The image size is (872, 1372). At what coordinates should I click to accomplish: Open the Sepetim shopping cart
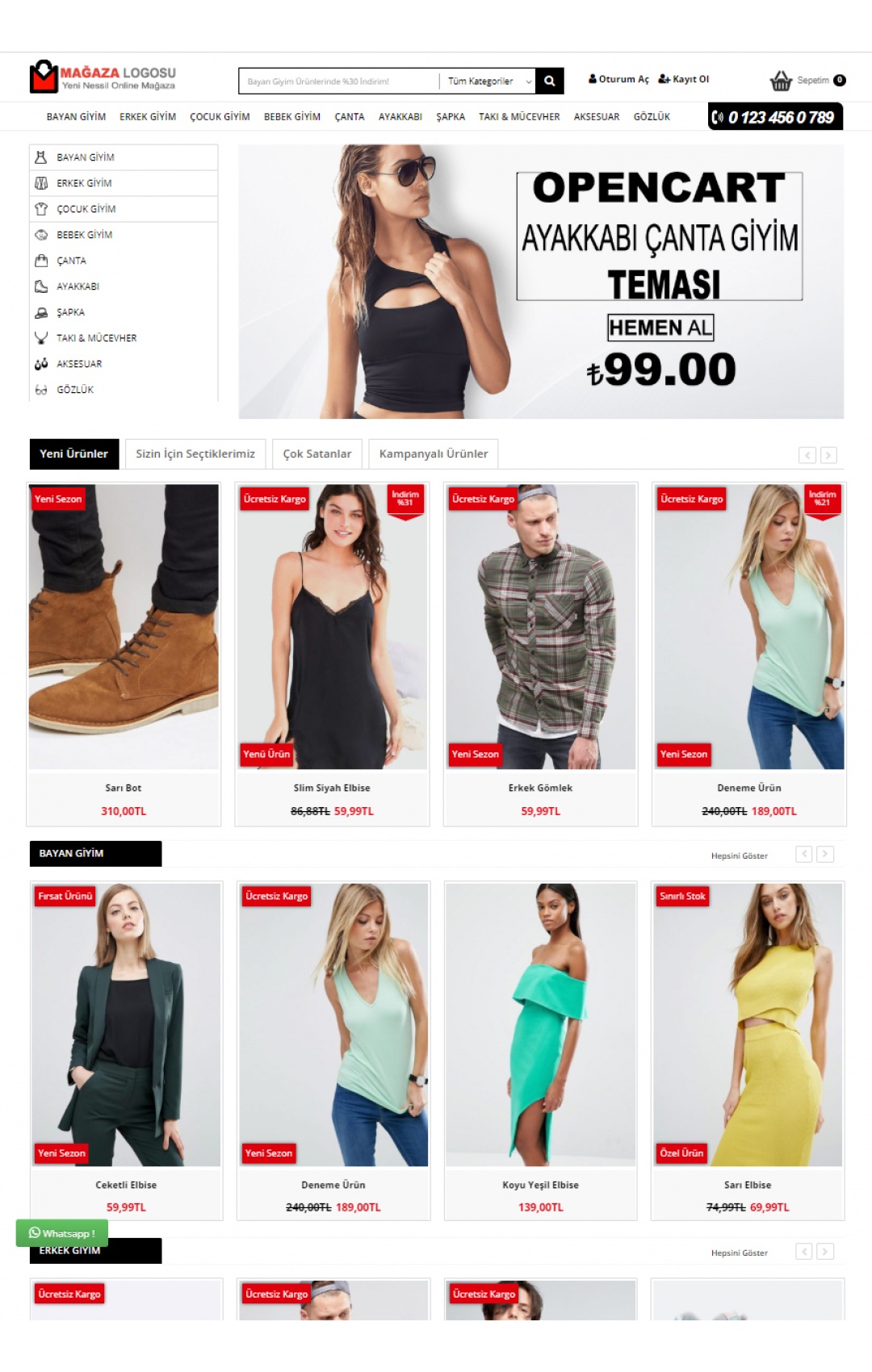807,80
